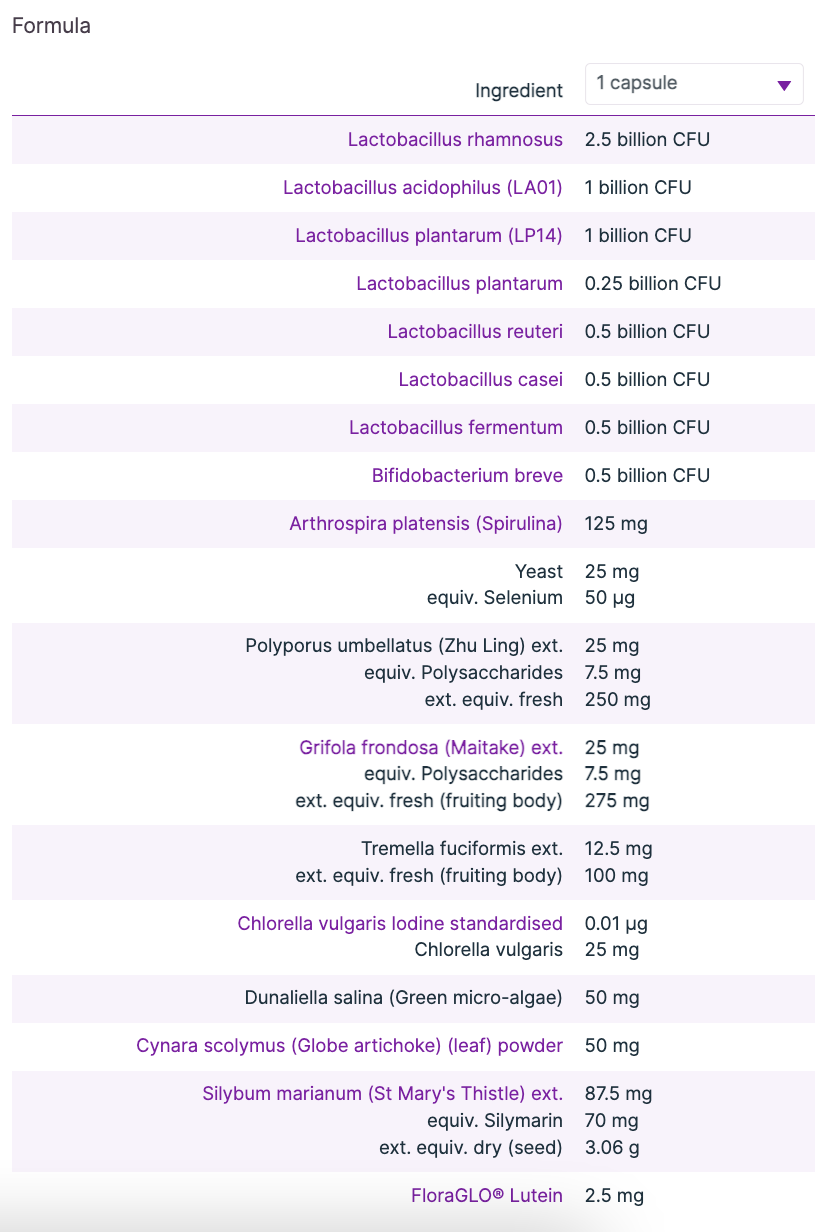This screenshot has height=1232, width=830.
Task: Open Cynara scolymus (Globe artichoke) link
Action: [x=350, y=1046]
